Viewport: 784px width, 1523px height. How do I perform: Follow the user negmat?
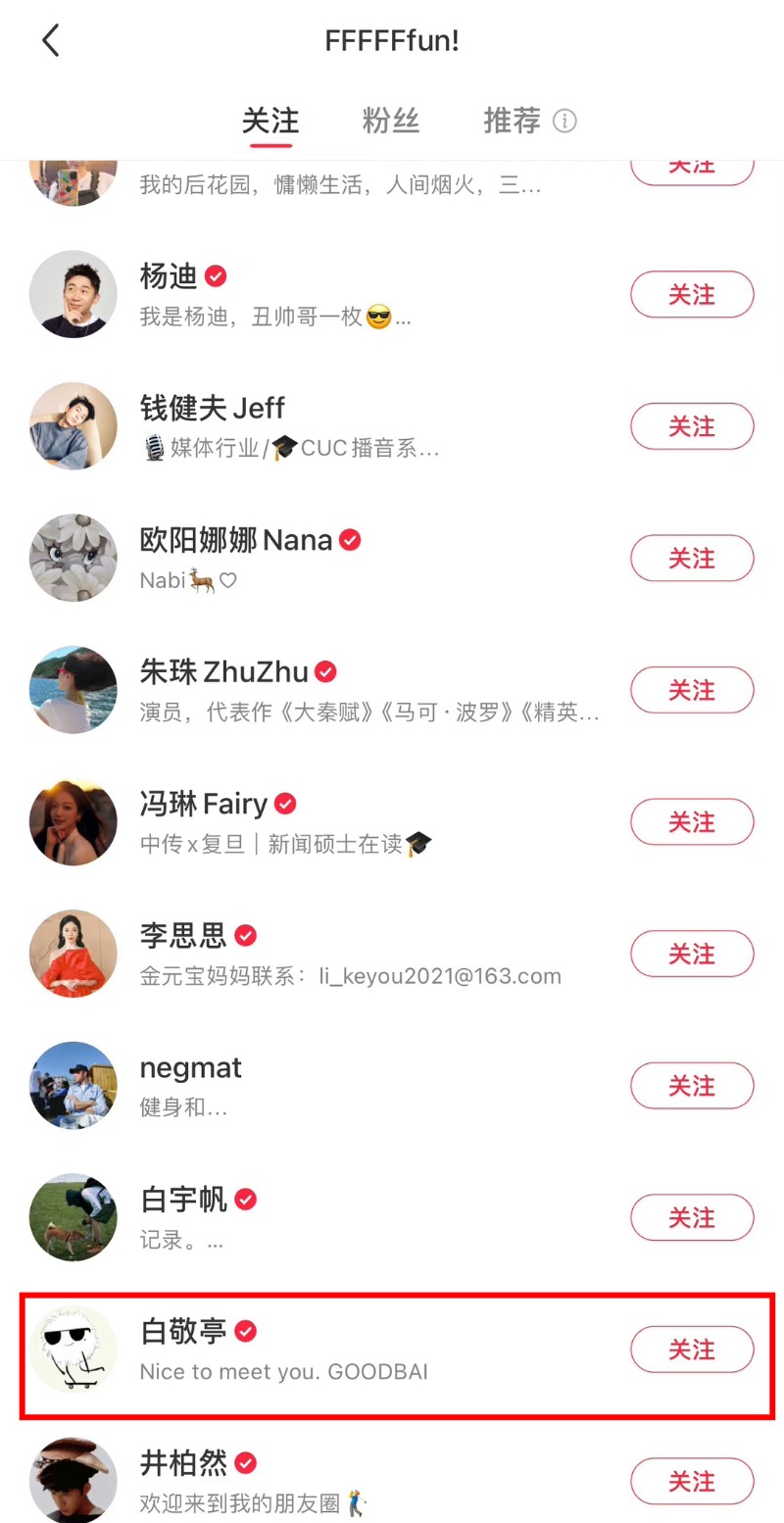click(691, 1086)
